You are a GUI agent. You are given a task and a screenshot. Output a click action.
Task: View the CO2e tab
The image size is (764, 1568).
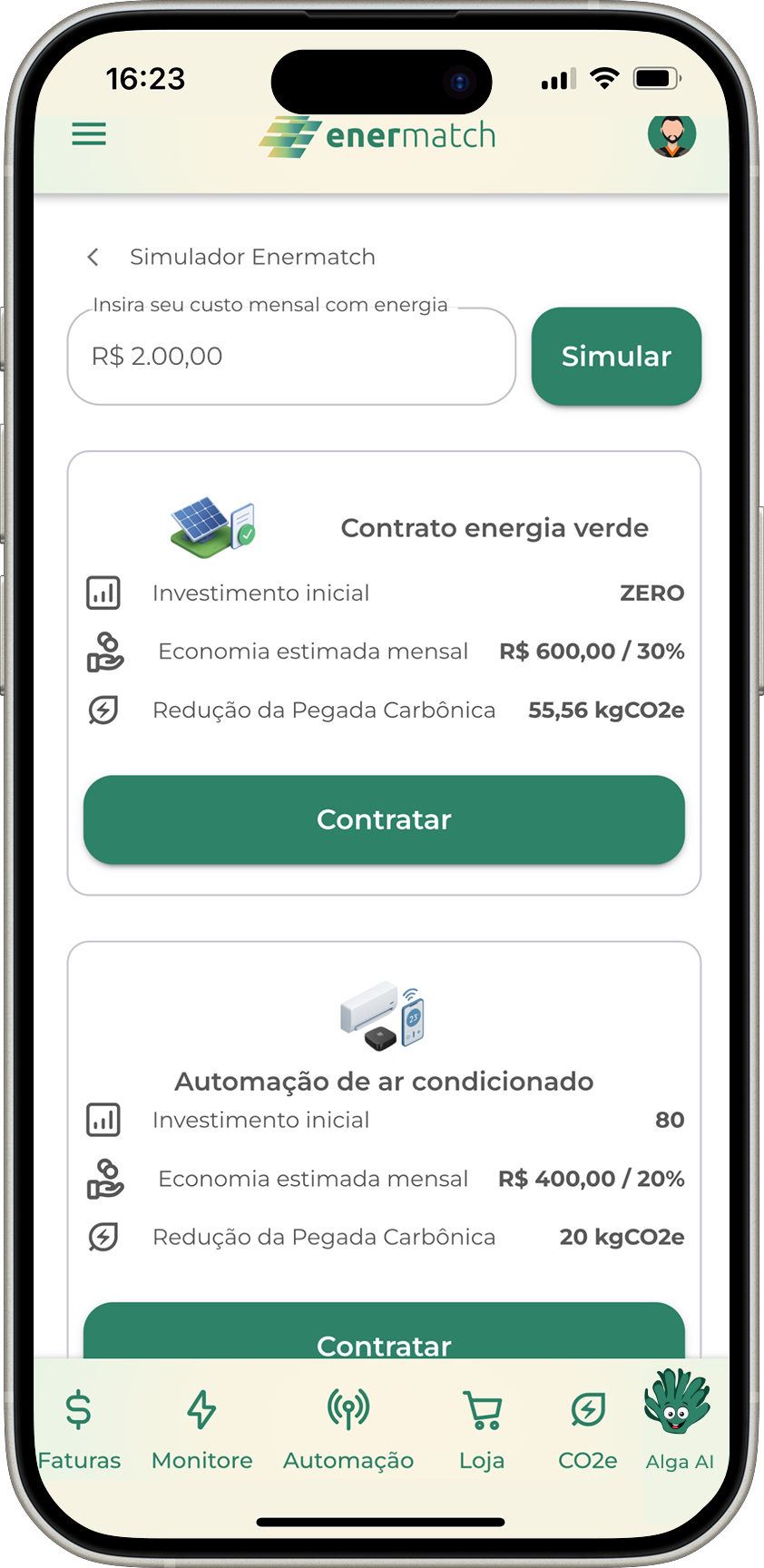tap(587, 1428)
